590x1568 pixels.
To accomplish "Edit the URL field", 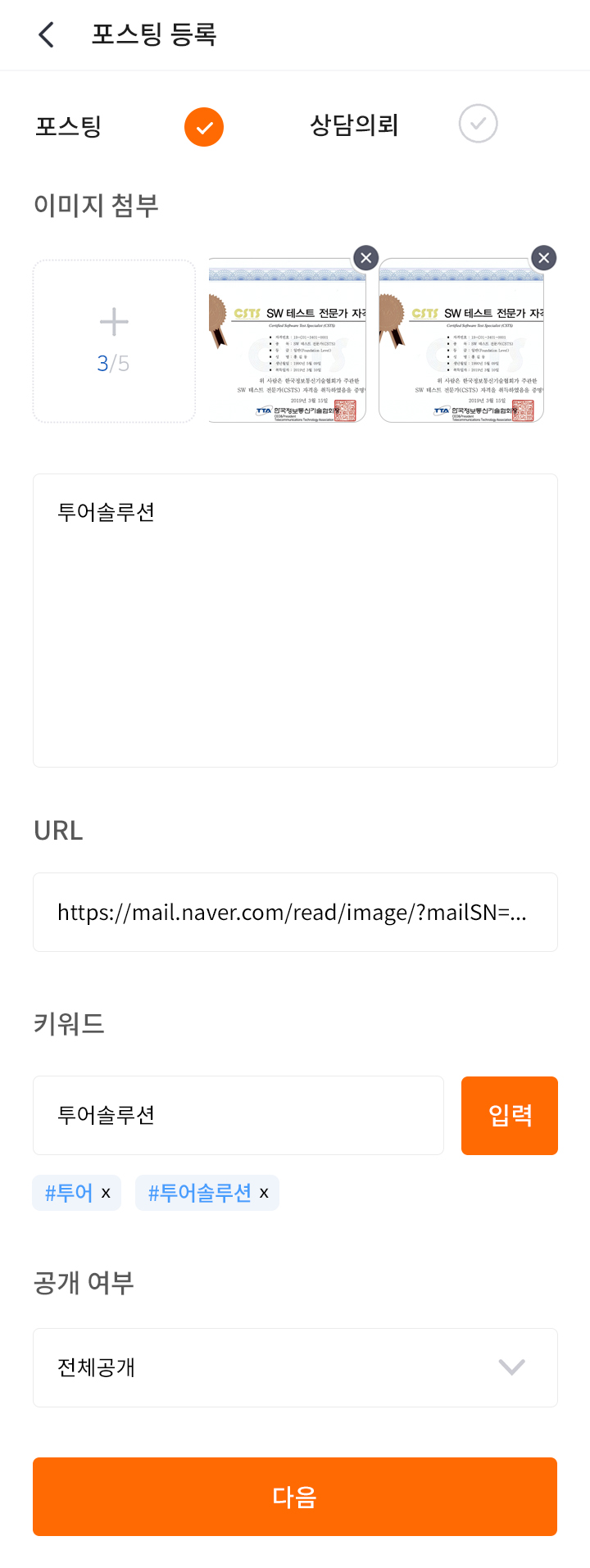I will pyautogui.click(x=295, y=912).
